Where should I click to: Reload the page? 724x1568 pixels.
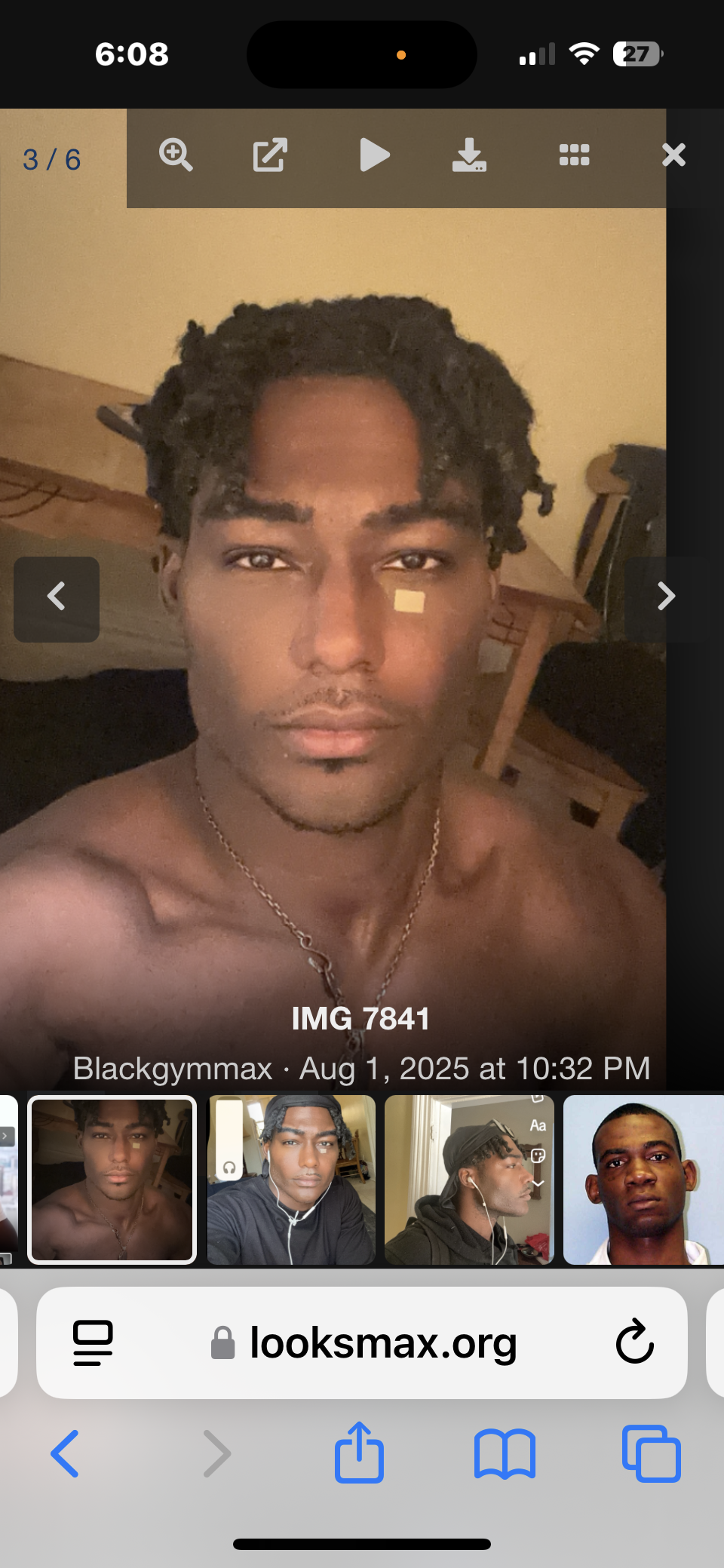coord(634,1343)
